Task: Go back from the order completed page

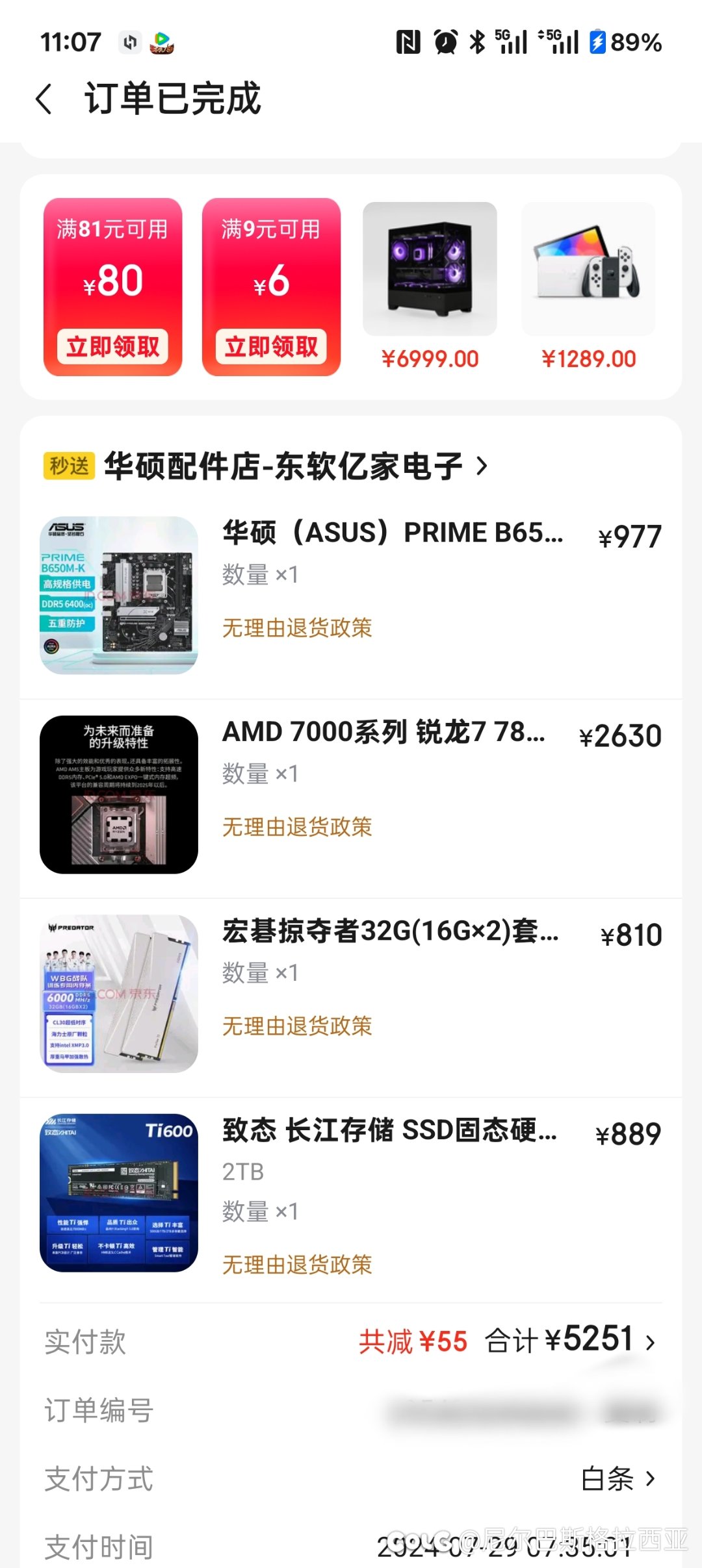Action: point(44,99)
